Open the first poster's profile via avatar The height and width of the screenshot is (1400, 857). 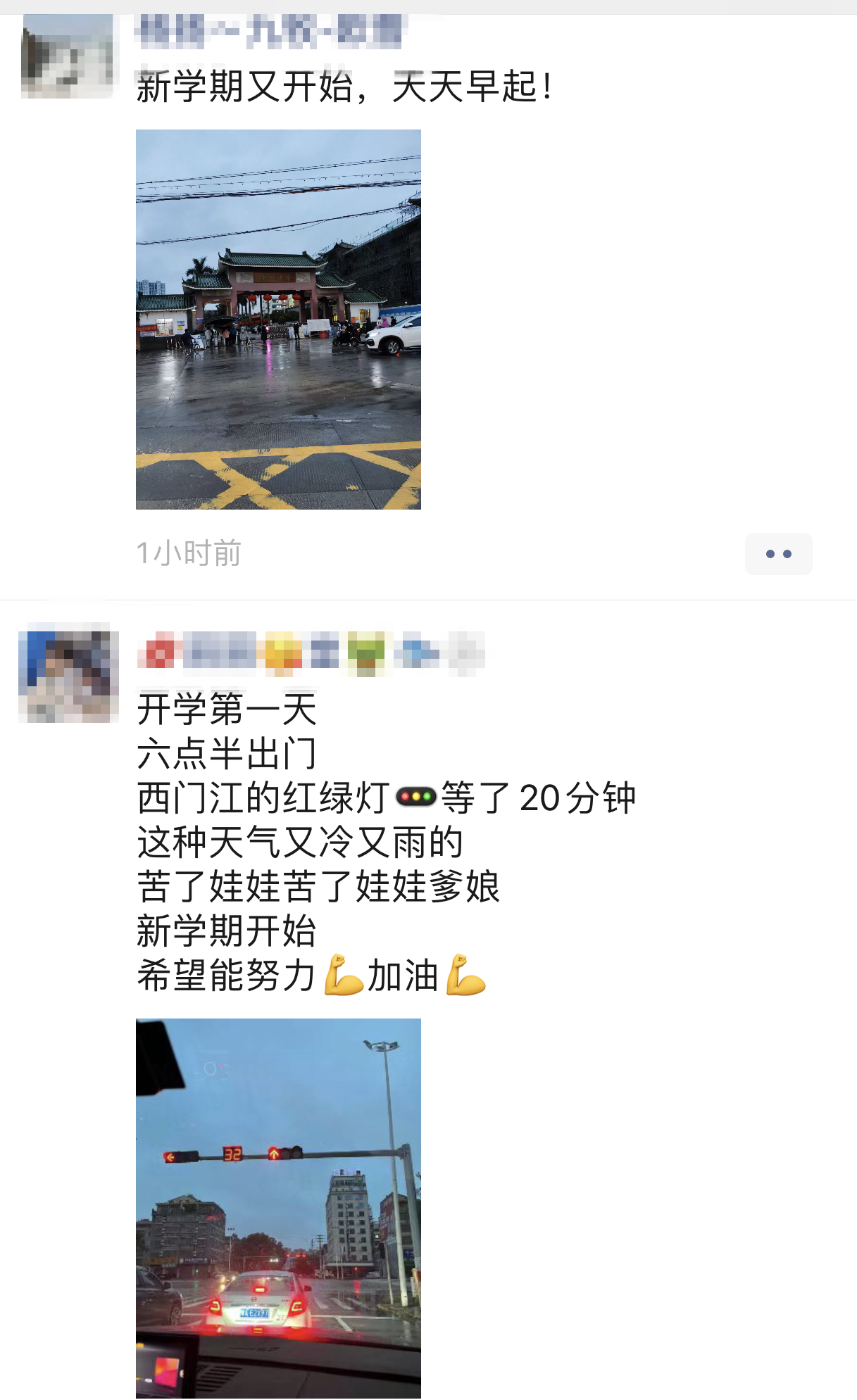[67, 56]
